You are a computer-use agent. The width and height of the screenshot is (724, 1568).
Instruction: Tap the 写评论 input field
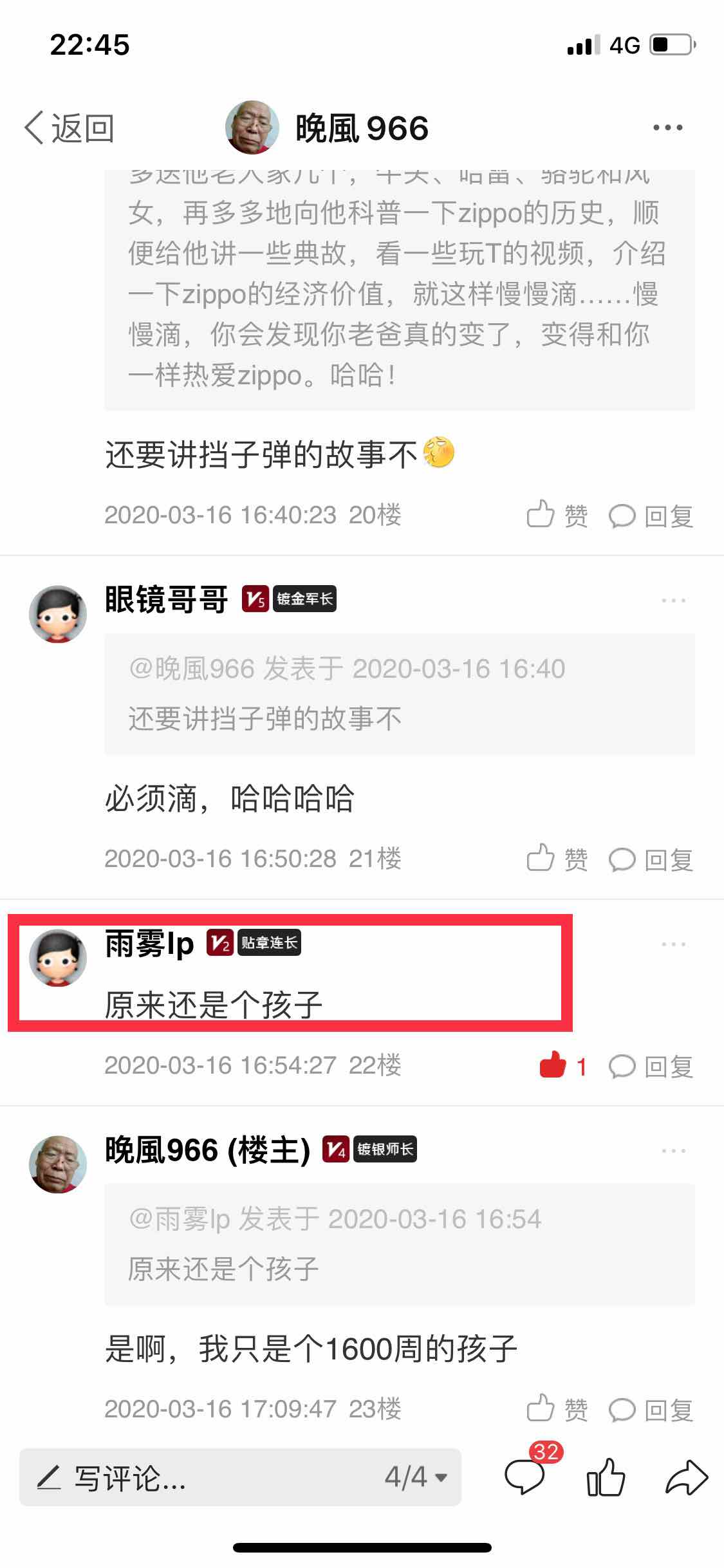point(193,1478)
